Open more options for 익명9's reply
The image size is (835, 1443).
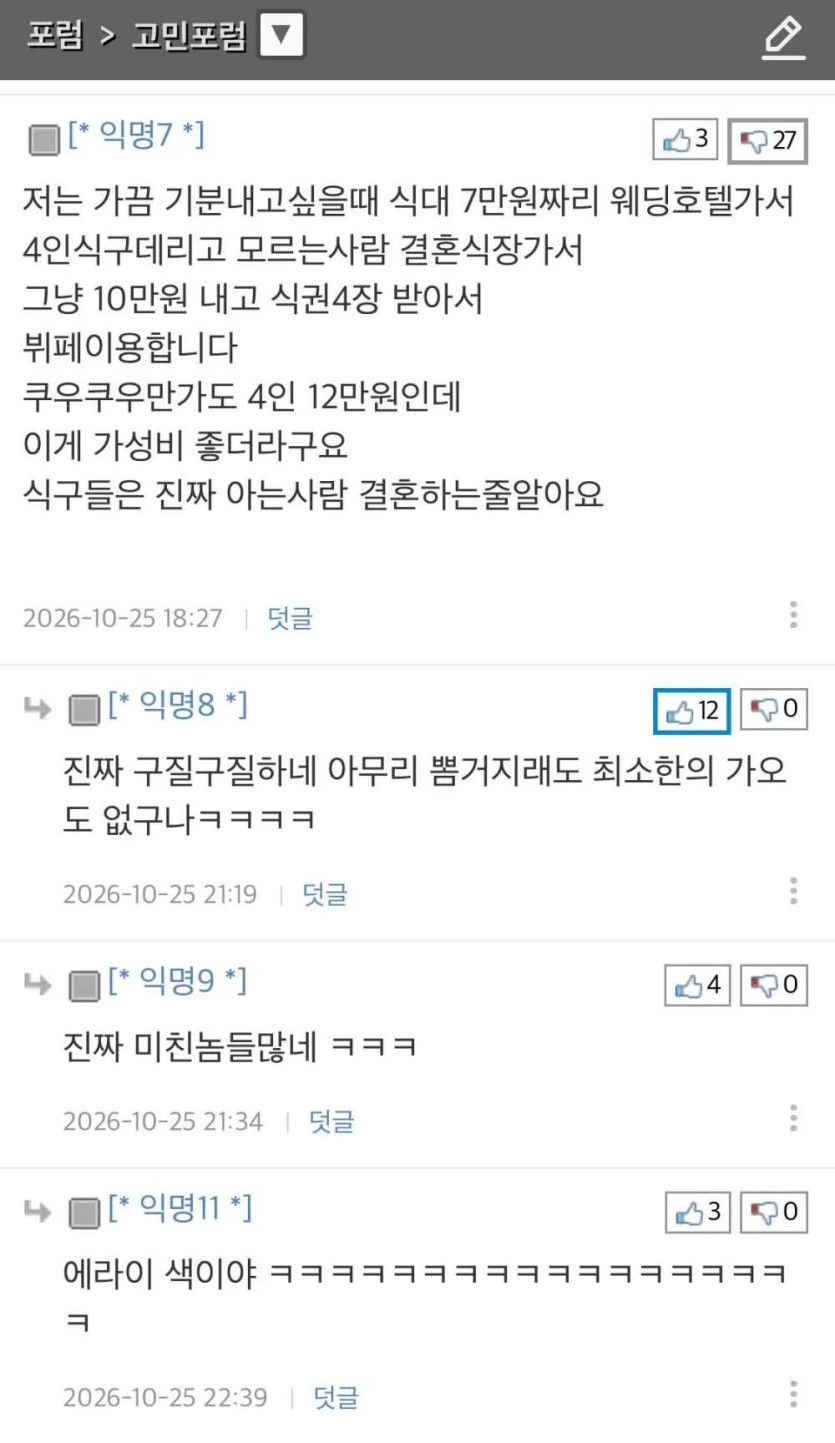[x=793, y=1118]
